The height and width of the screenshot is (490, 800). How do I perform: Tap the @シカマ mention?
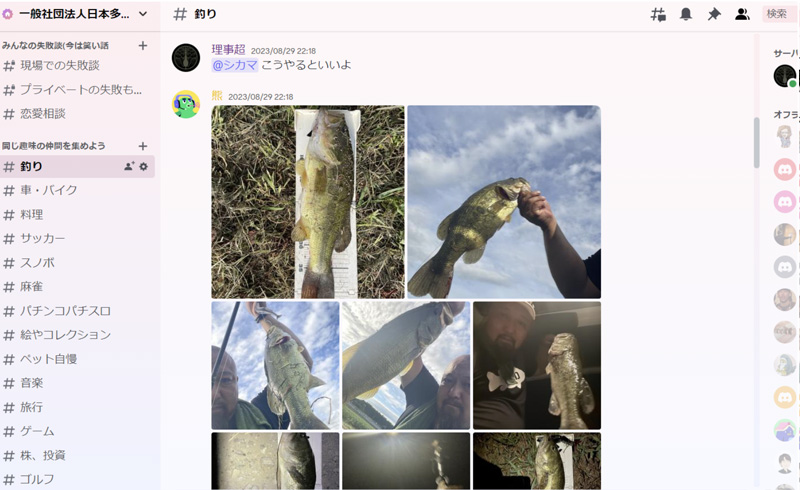click(235, 65)
